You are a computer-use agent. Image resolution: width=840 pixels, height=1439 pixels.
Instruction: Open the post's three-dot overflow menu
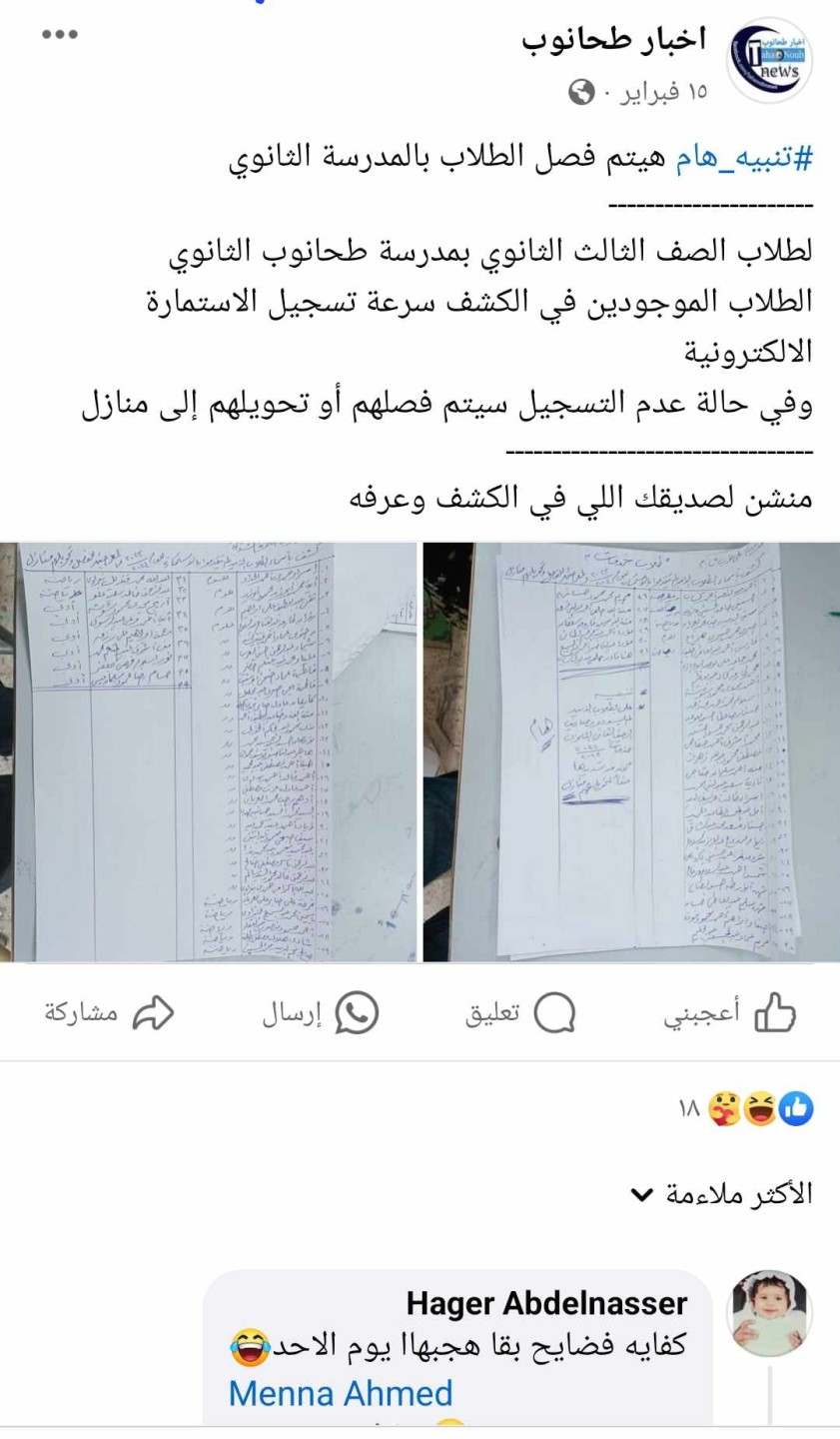(x=60, y=35)
